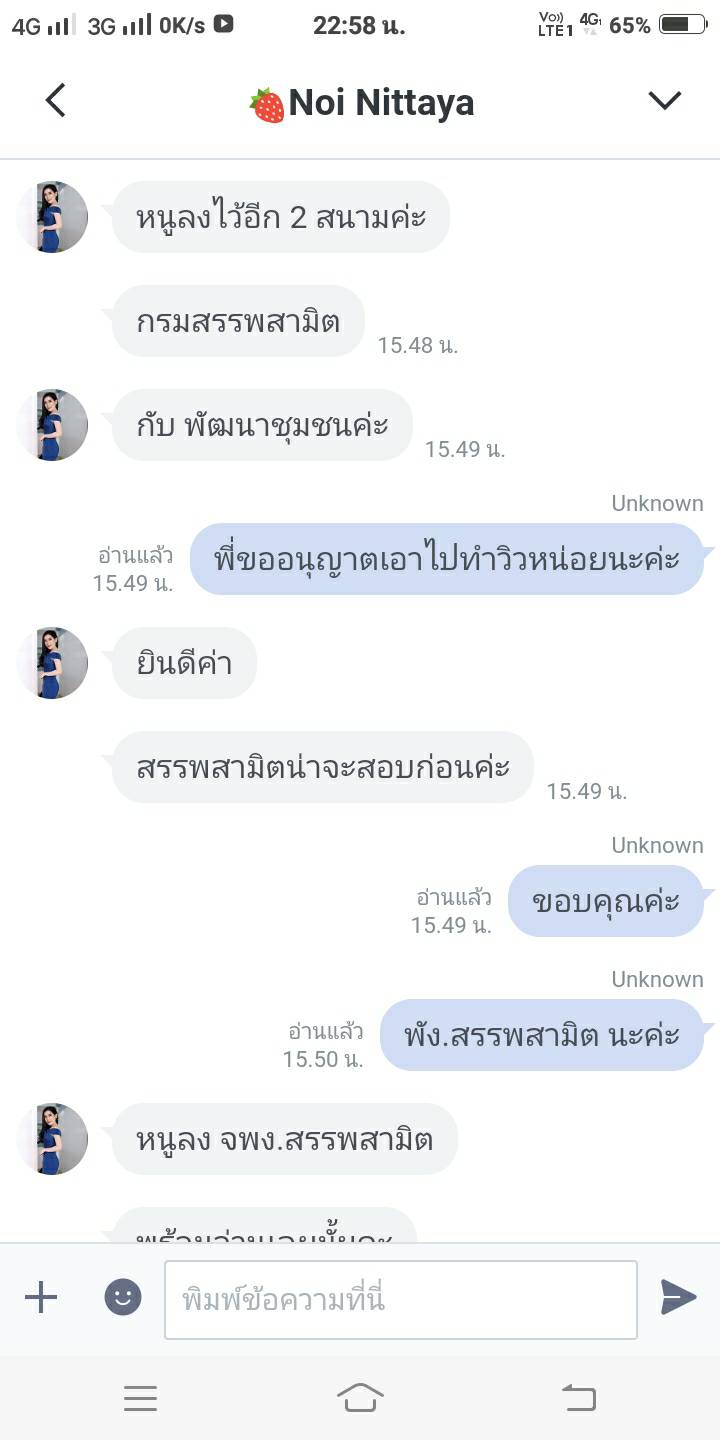The width and height of the screenshot is (720, 1440).
Task: Send the message with arrow icon
Action: coord(678,1297)
